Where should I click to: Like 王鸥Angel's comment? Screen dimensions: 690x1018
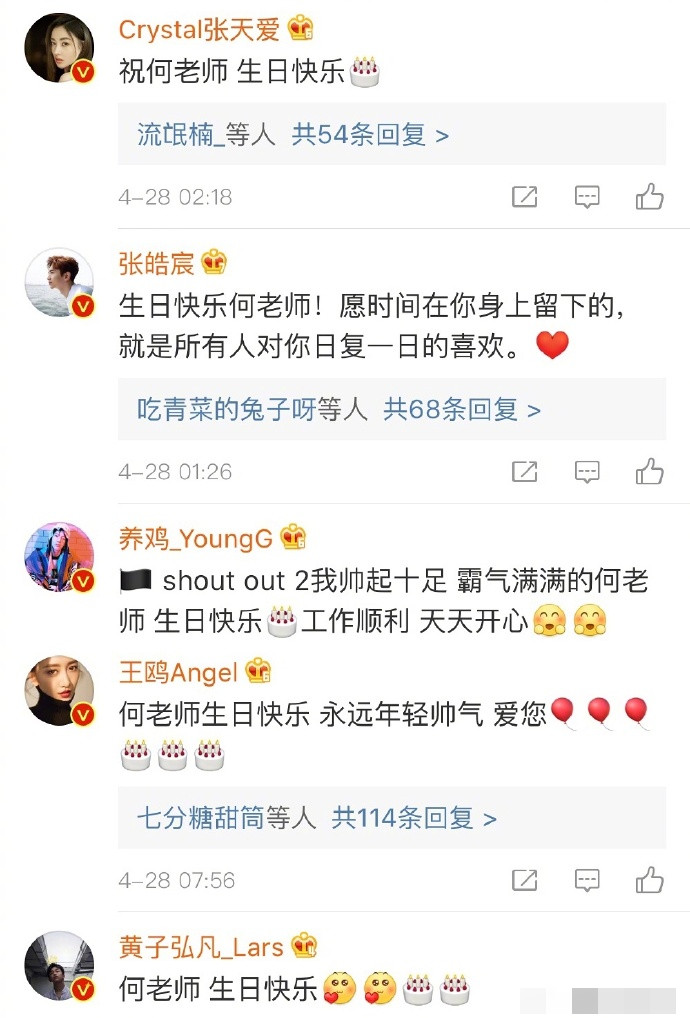click(x=650, y=880)
